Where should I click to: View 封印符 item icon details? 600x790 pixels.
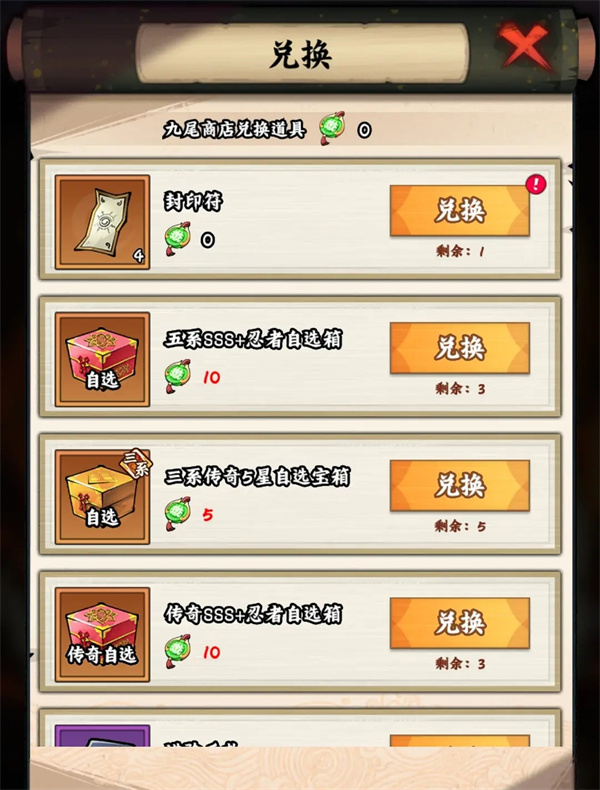(102, 222)
